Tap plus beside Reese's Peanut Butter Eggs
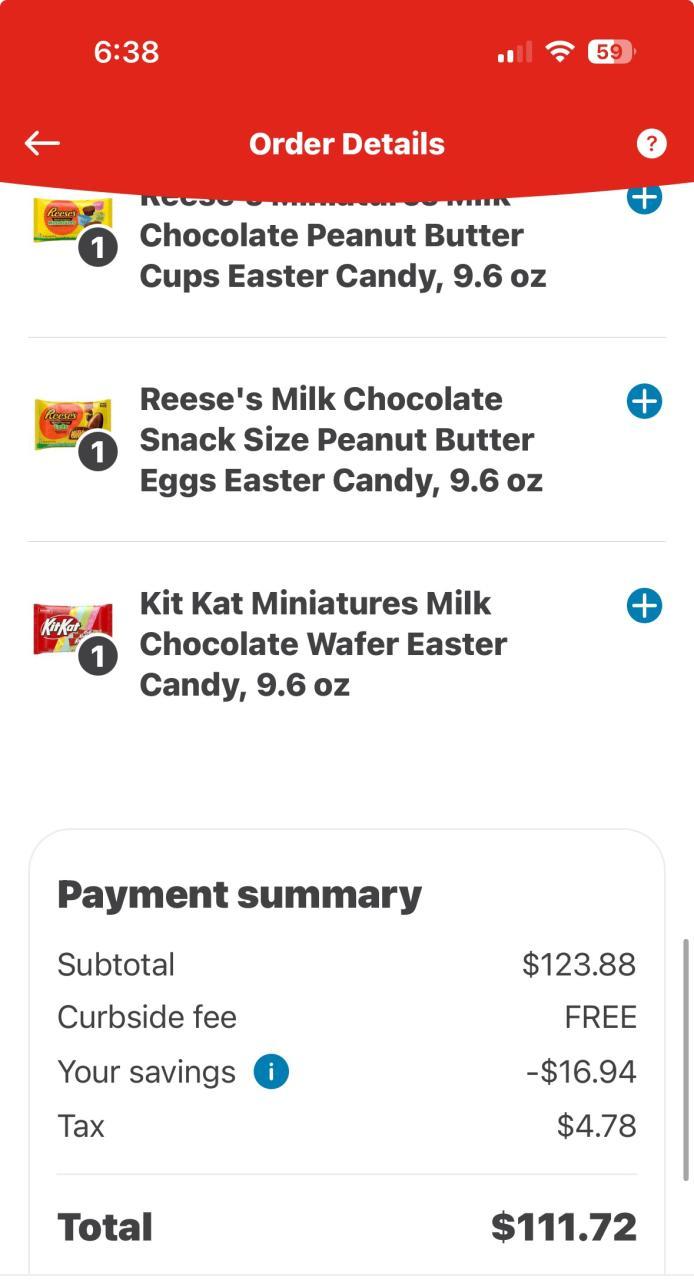This screenshot has width=694, height=1280. click(x=644, y=402)
